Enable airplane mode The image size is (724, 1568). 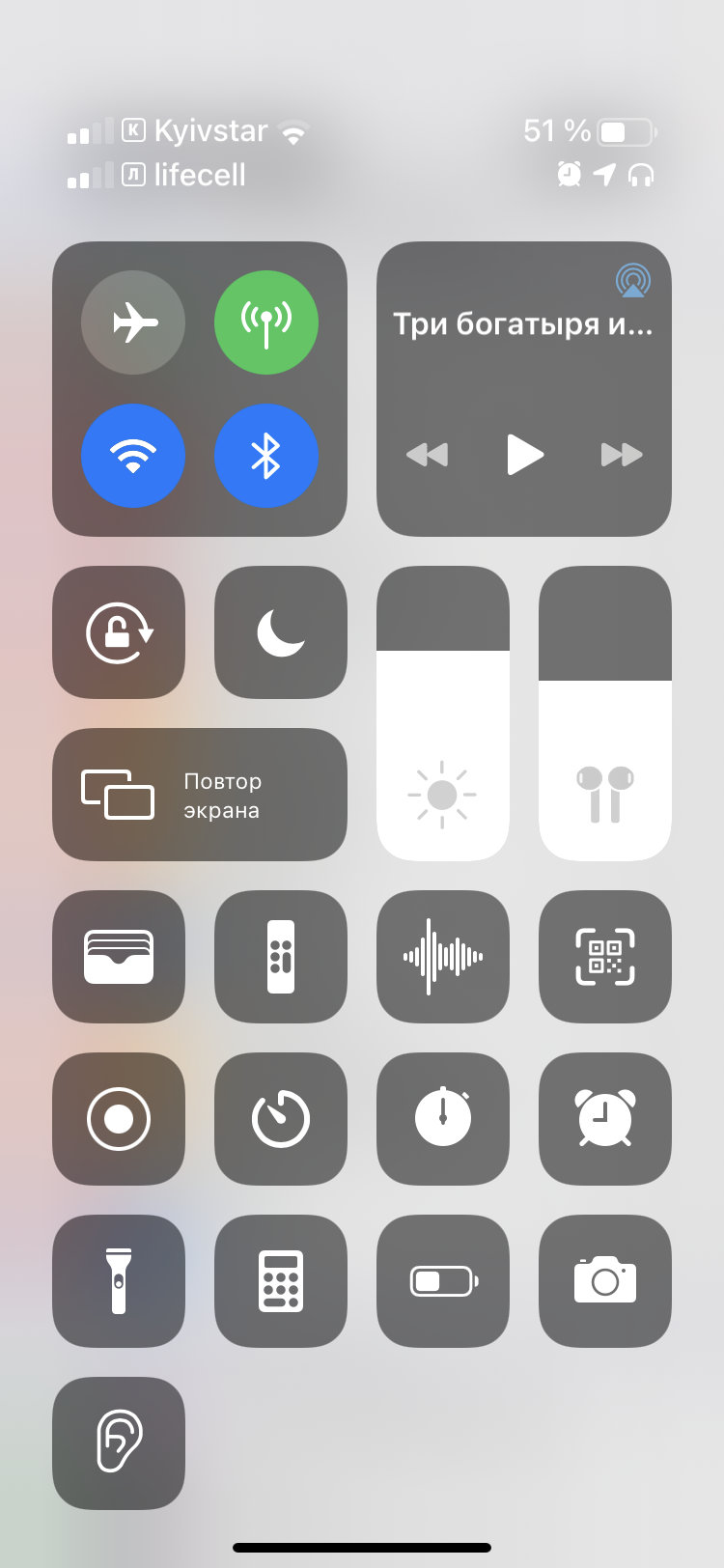click(x=133, y=322)
